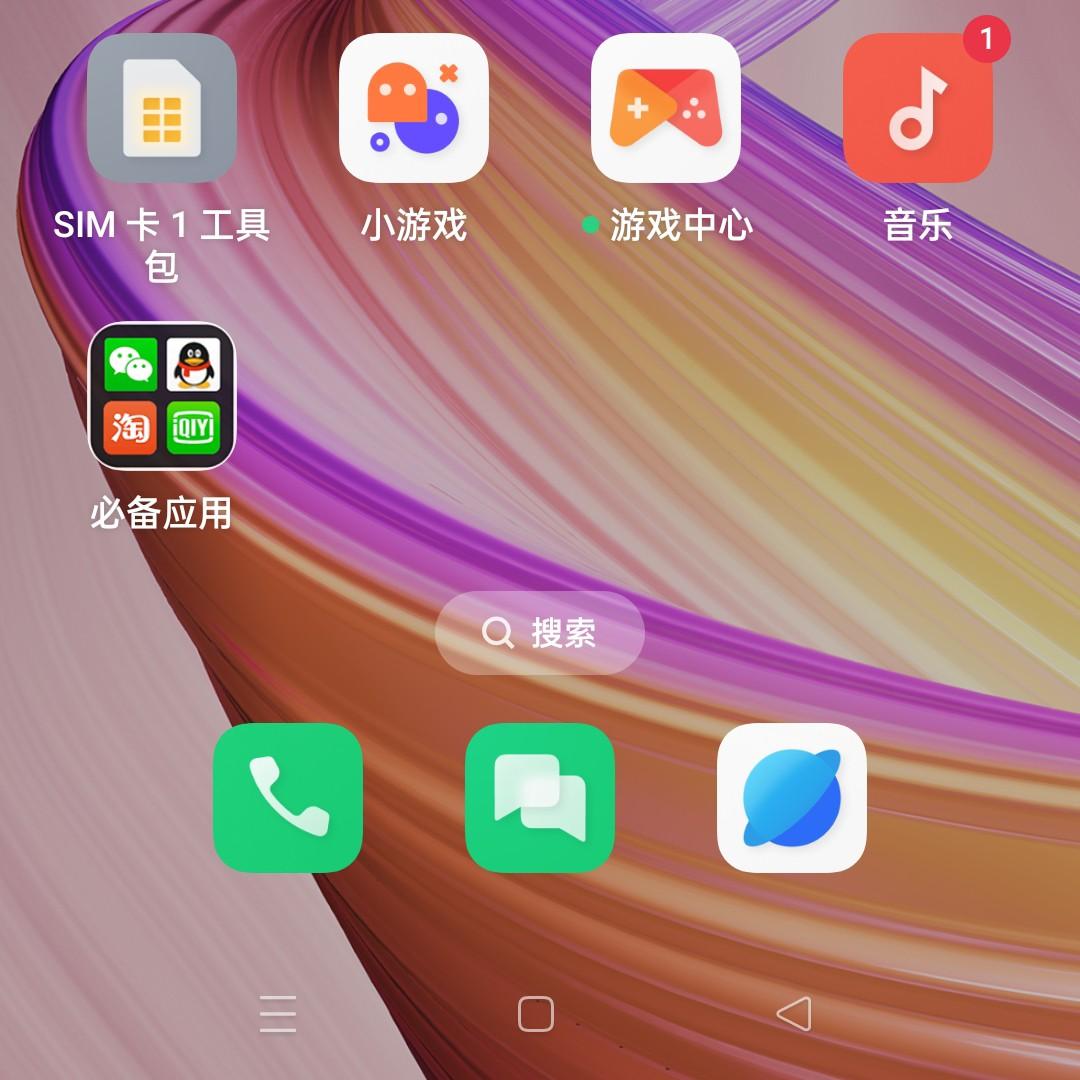This screenshot has width=1080, height=1080.
Task: Open the 必备应用 folder
Action: 162,396
